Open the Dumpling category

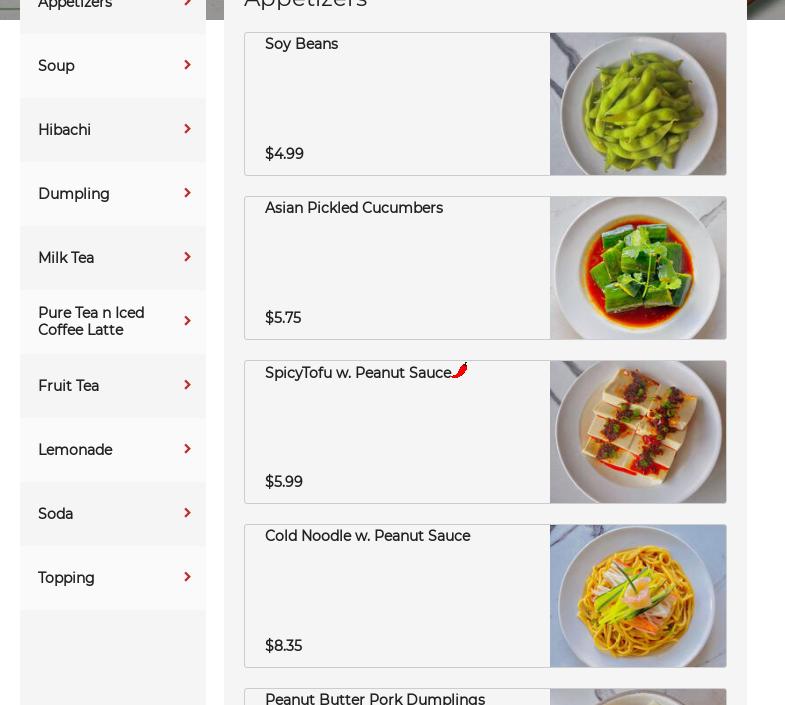click(112, 194)
